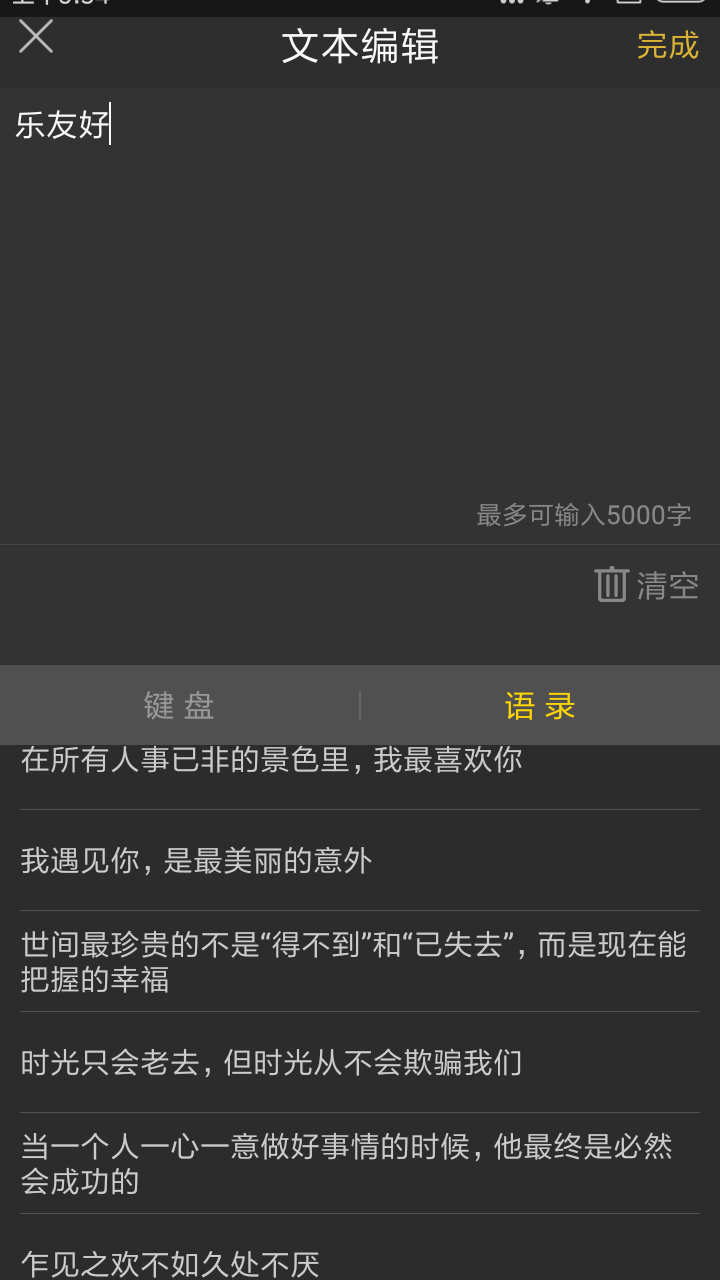Select the quote beginning 当一个人一心一意做好事情
The width and height of the screenshot is (720, 1280).
pyautogui.click(x=346, y=1163)
